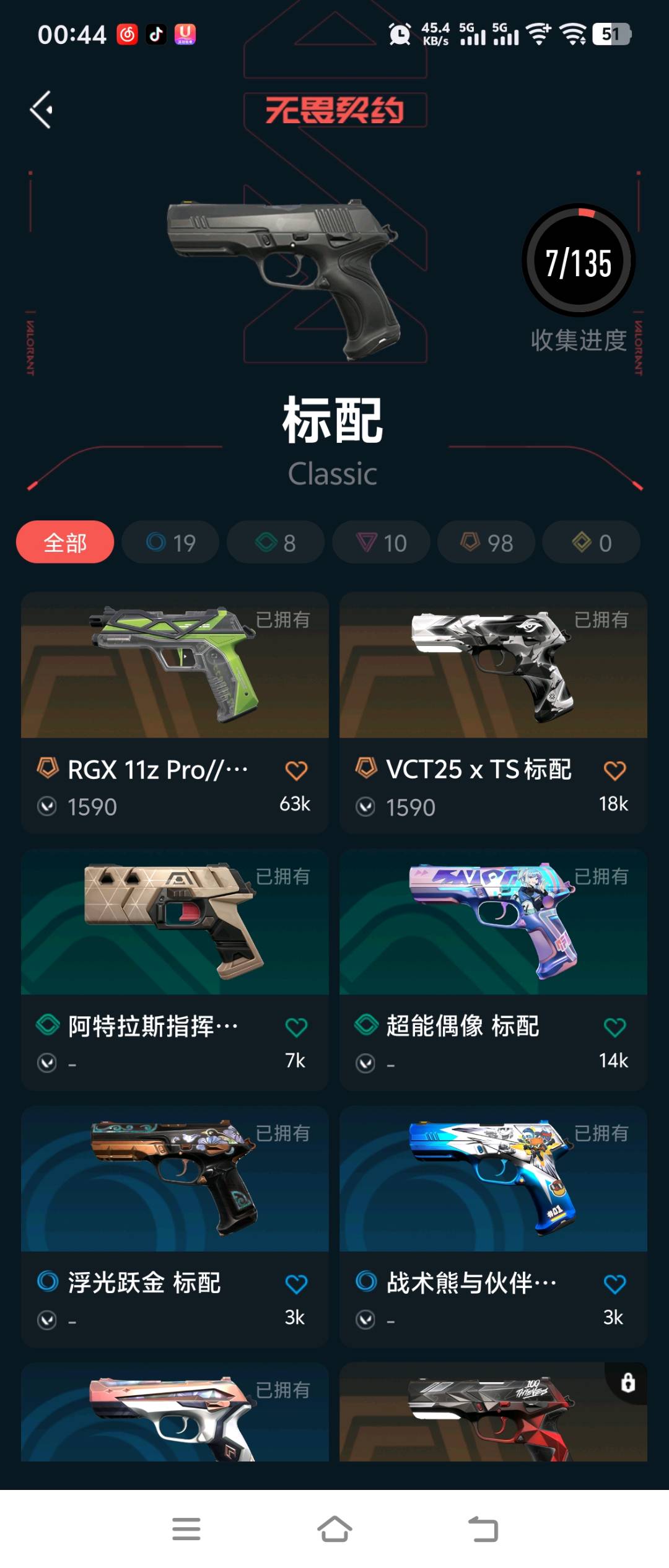Filter by the blue tier showing 19
This screenshot has width=669, height=1568.
click(x=170, y=542)
